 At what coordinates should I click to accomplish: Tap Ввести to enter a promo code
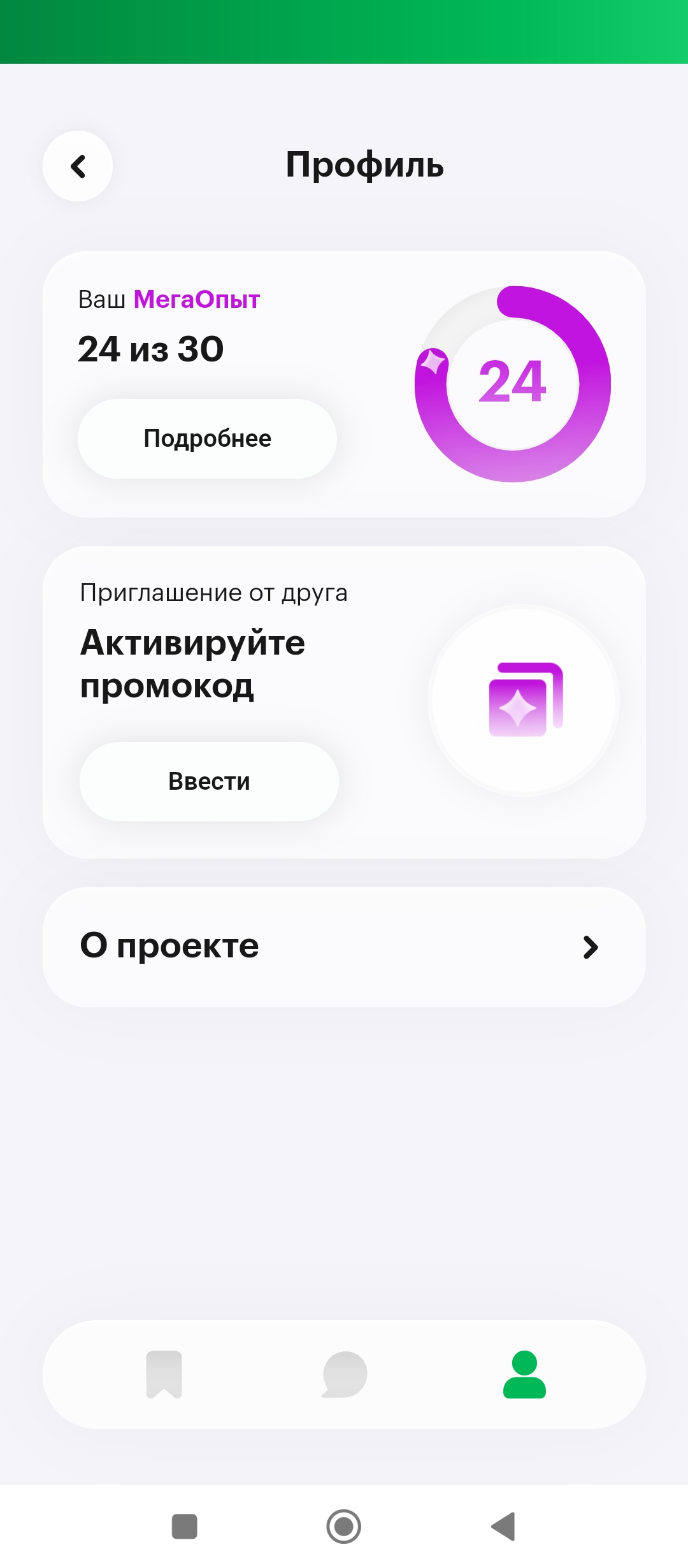pyautogui.click(x=209, y=781)
